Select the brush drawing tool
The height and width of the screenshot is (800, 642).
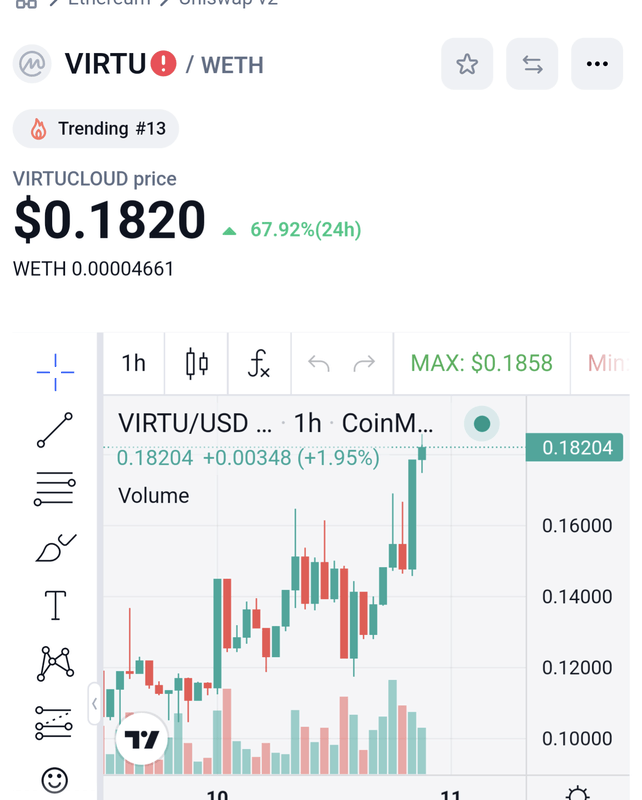[x=55, y=547]
